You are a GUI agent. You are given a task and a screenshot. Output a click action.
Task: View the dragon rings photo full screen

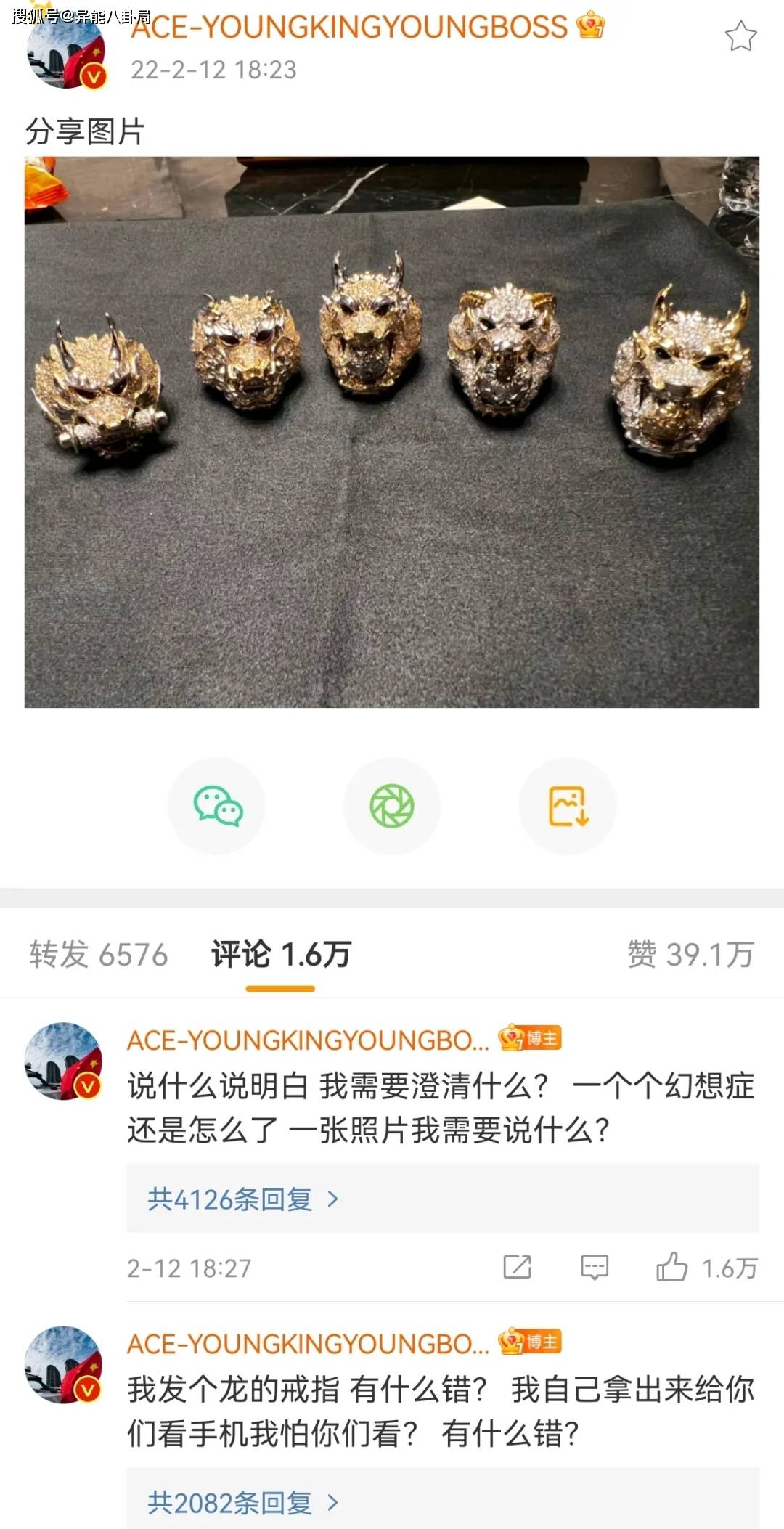[392, 432]
